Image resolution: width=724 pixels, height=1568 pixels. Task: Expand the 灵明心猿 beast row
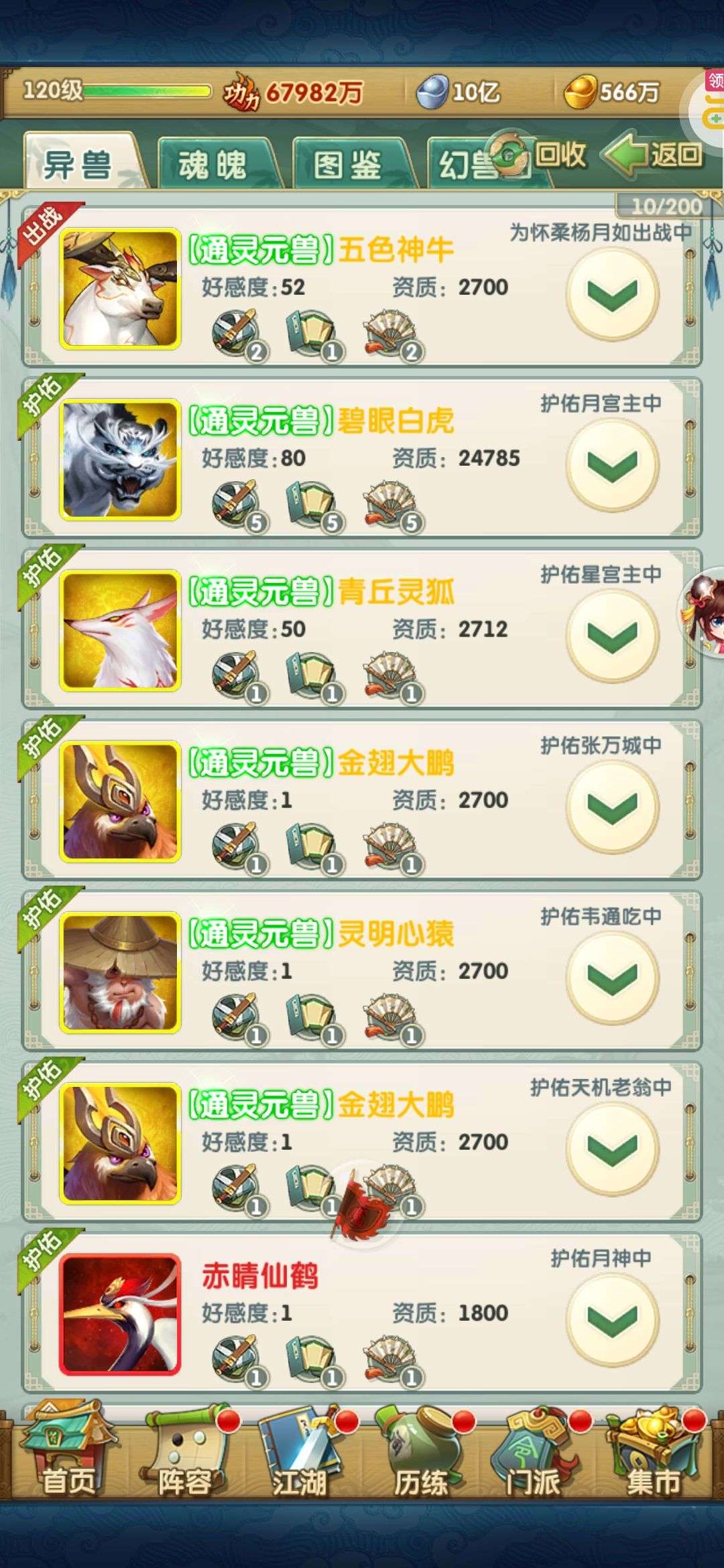[x=612, y=978]
